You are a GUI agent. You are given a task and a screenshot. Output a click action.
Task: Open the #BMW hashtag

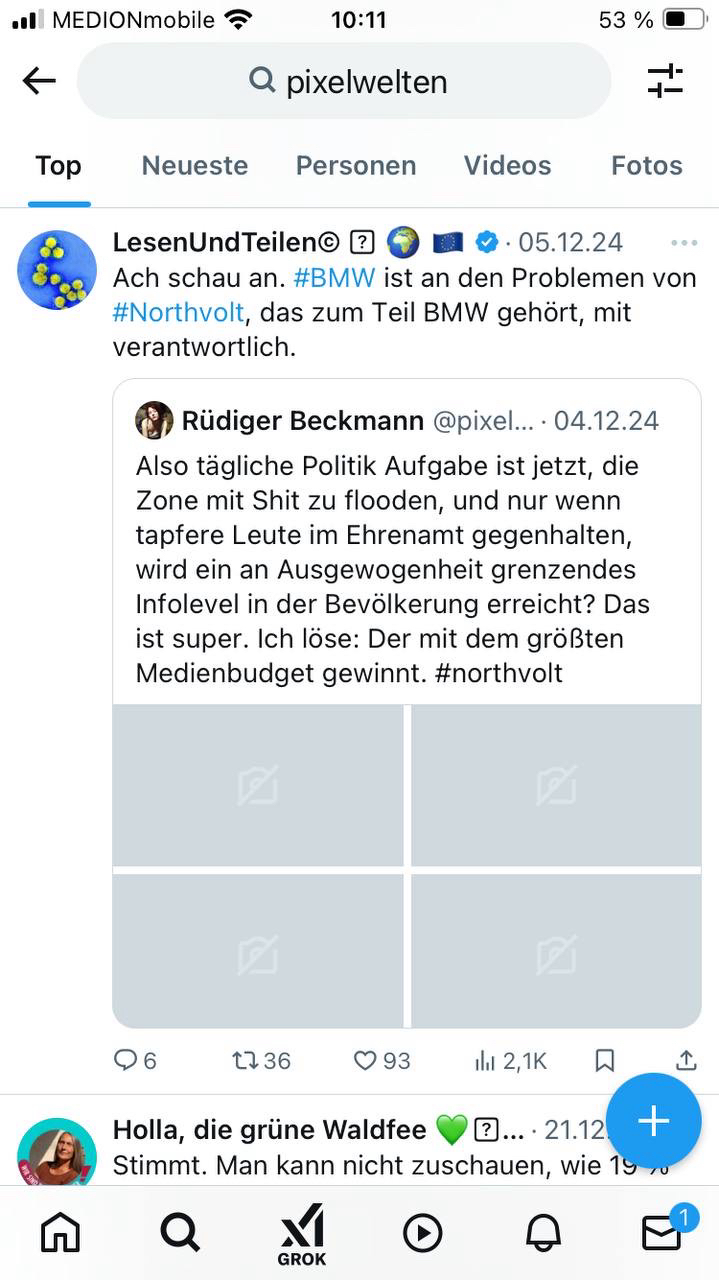[334, 278]
